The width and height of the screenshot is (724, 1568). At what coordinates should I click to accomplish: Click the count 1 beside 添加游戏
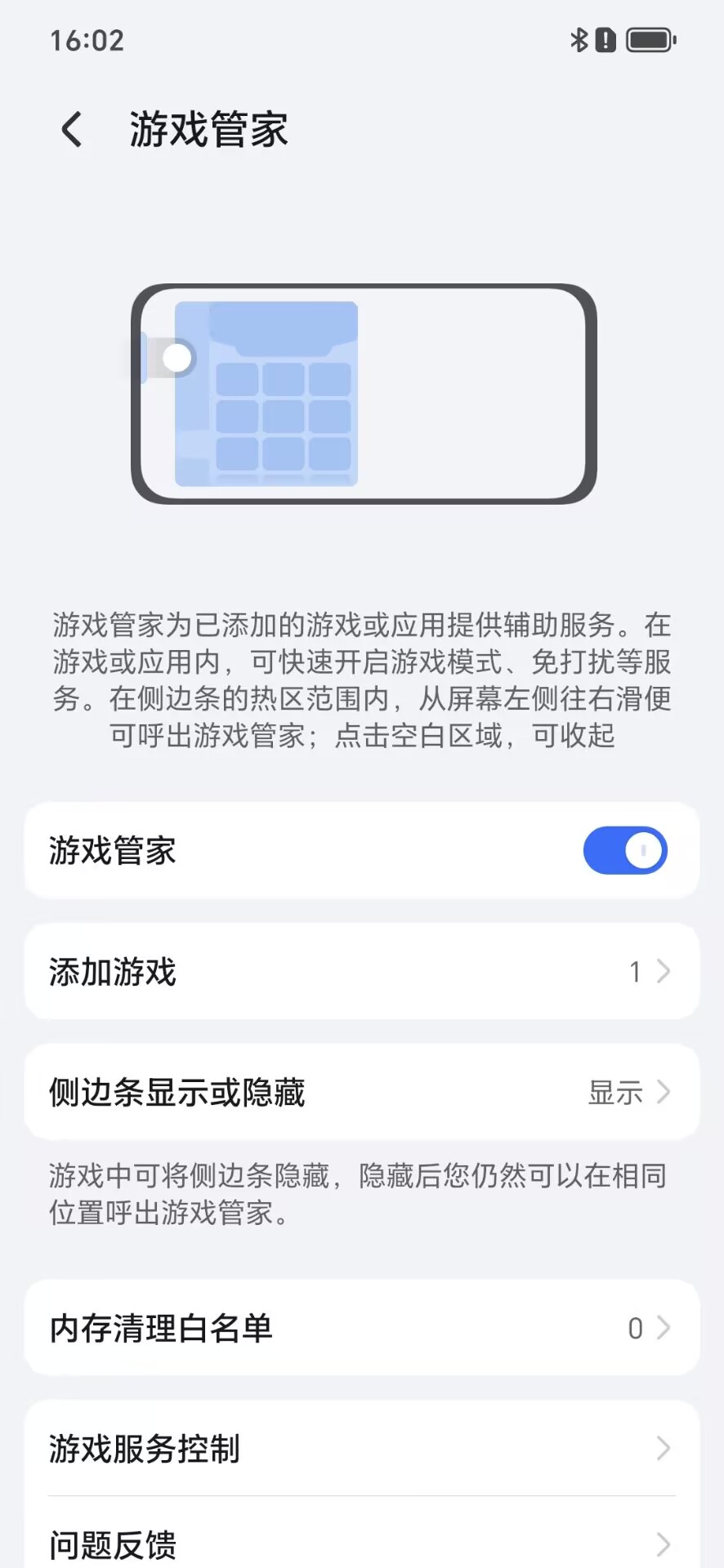tap(635, 971)
